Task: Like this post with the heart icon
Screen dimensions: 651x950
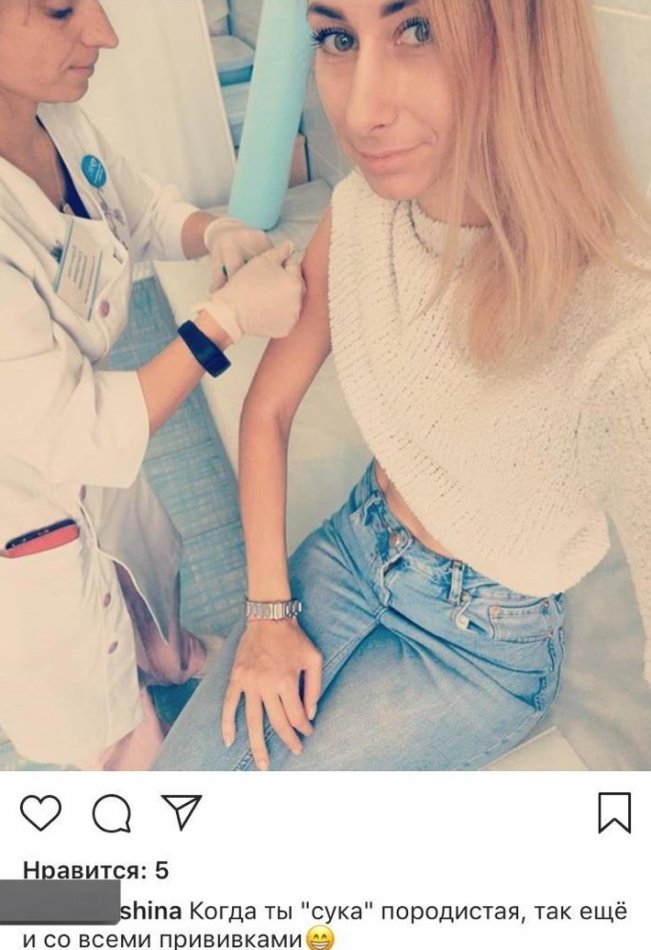Action: click(41, 813)
